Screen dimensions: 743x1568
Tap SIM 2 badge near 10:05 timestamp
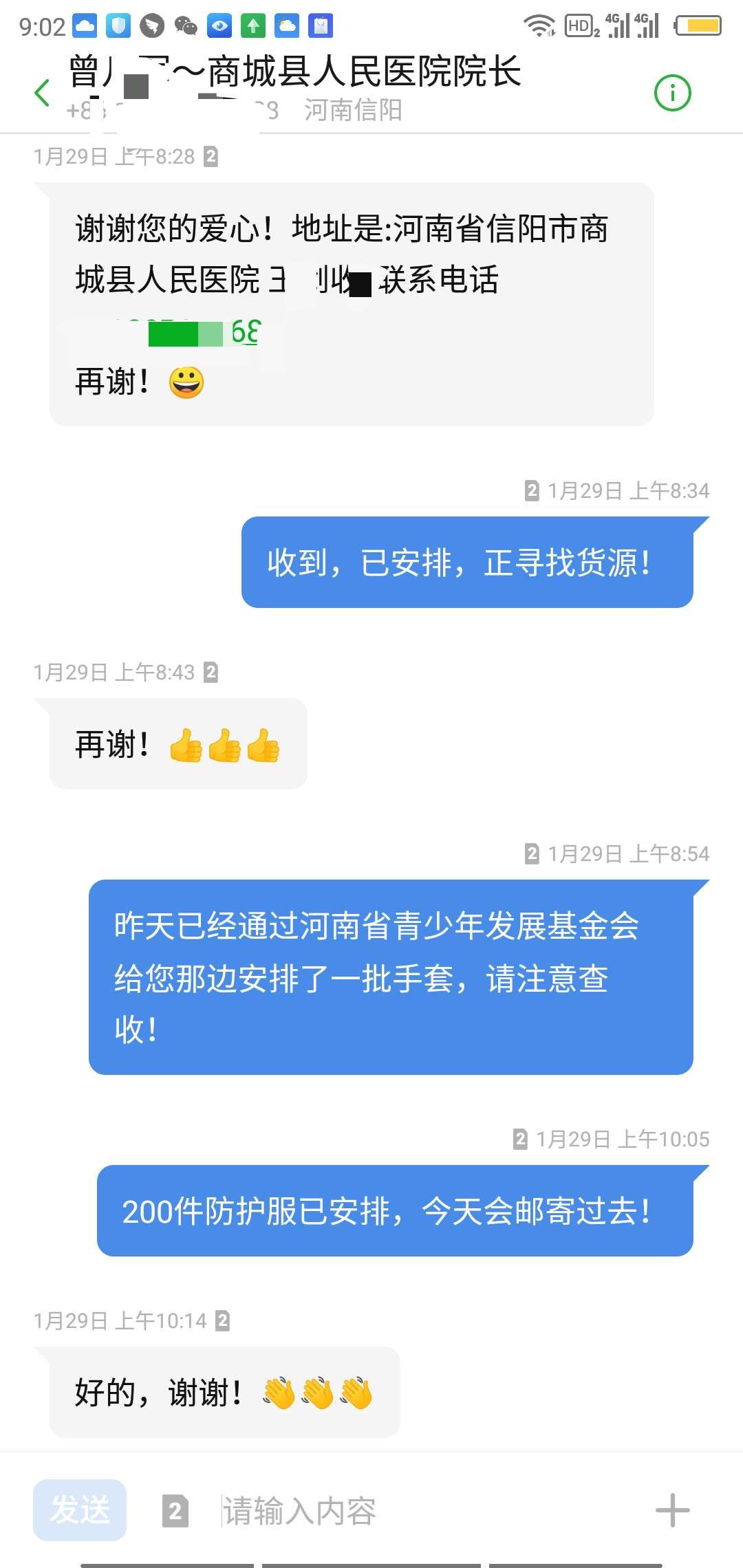(520, 1138)
